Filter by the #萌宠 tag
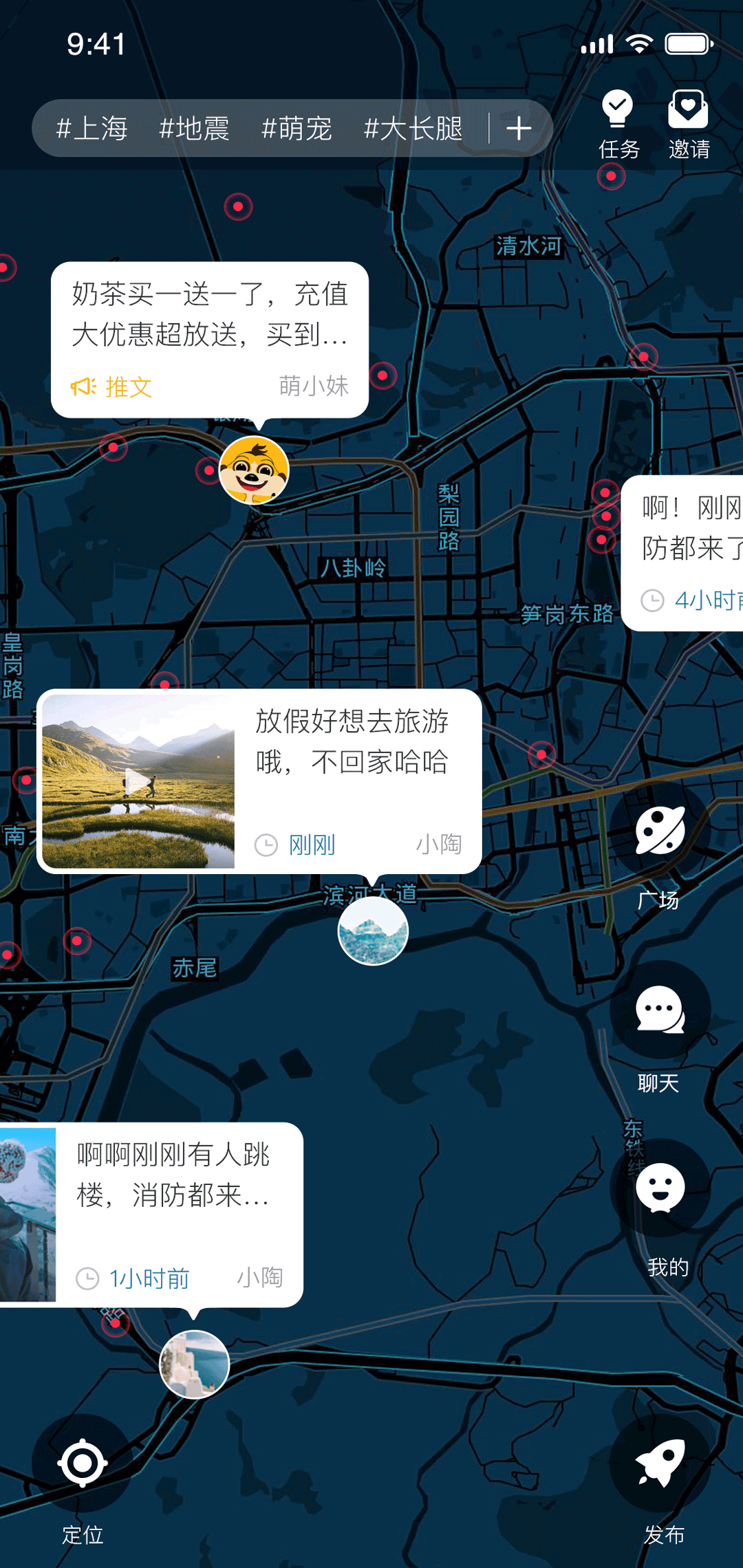 (297, 129)
